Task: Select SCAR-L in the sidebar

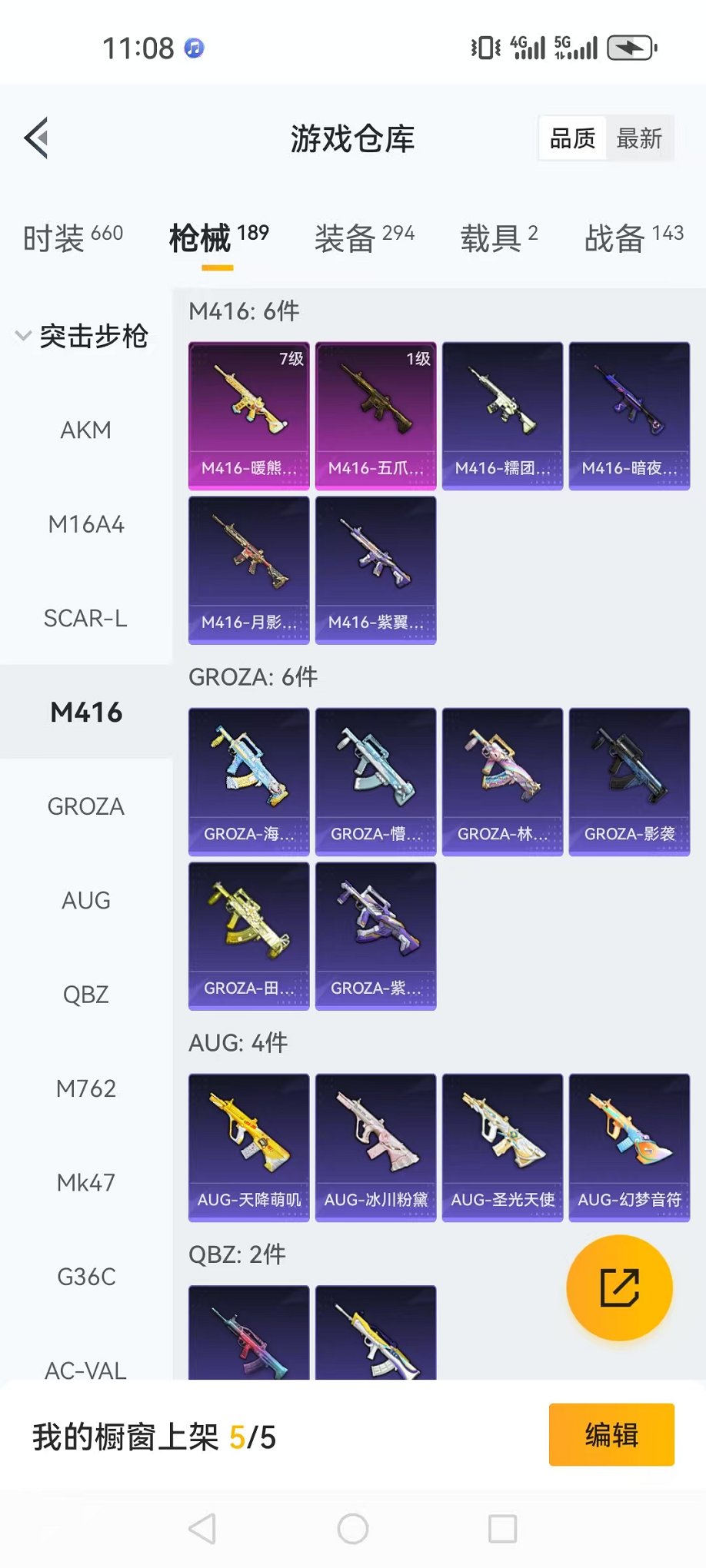Action: click(x=86, y=618)
